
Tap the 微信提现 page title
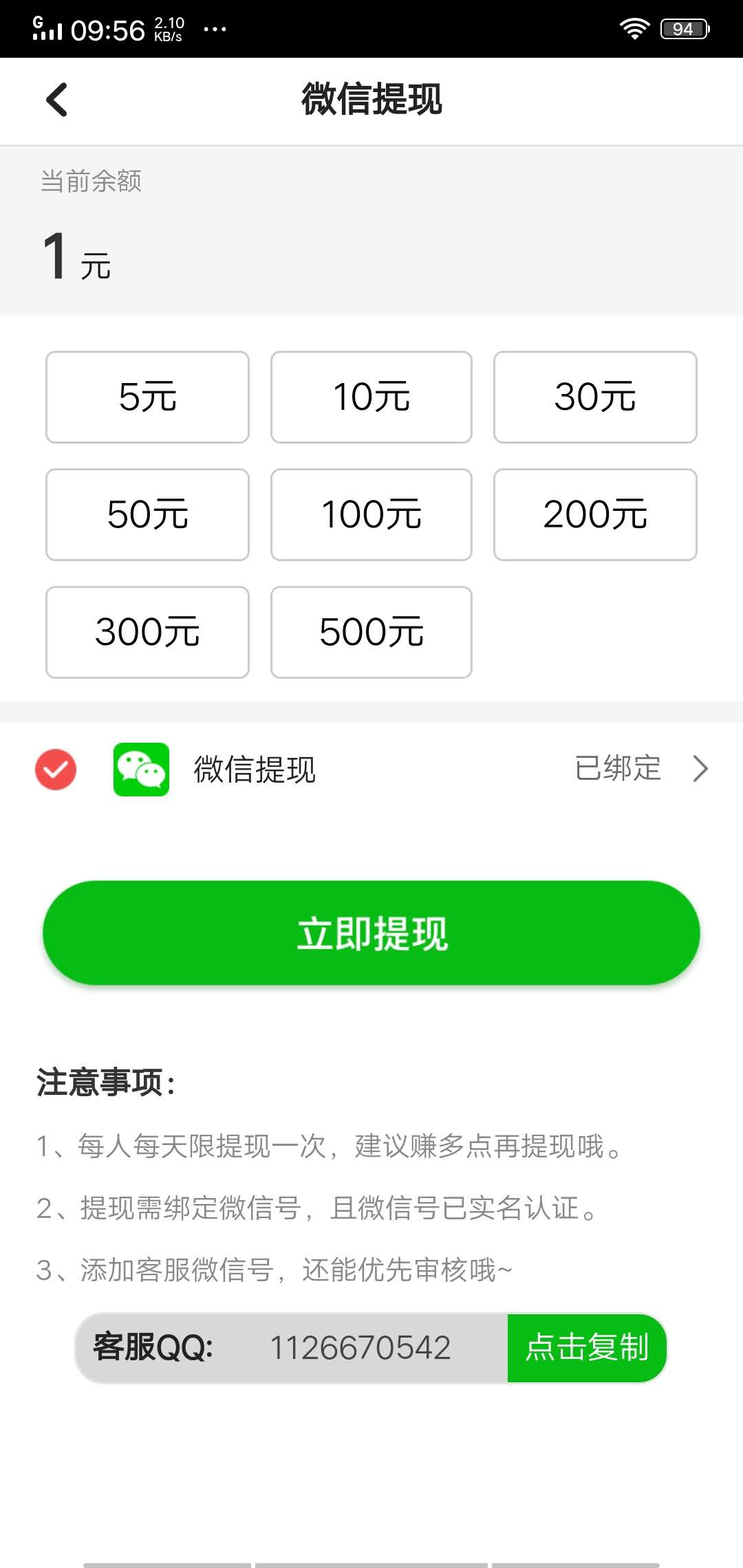point(371,100)
